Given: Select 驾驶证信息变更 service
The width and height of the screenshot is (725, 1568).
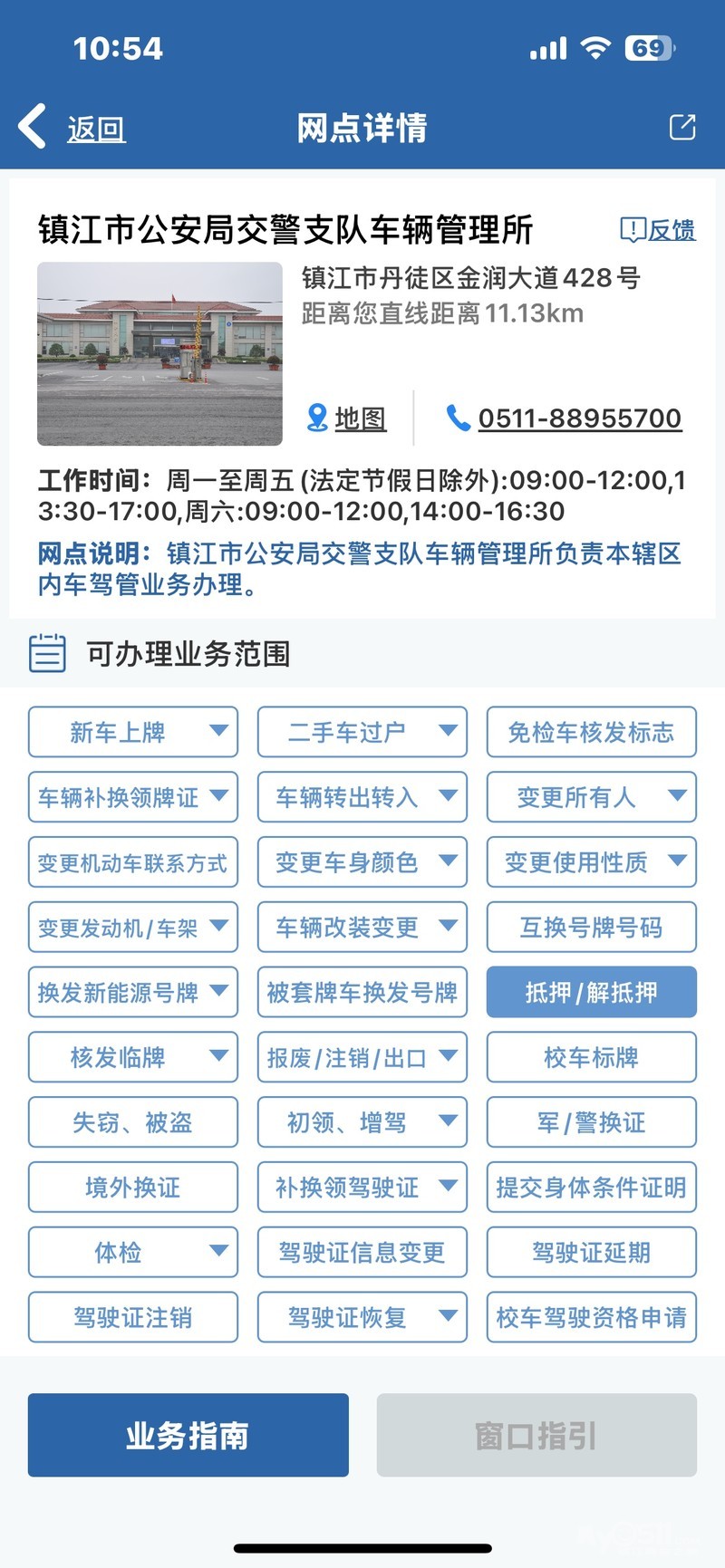Looking at the screenshot, I should coord(362,1253).
